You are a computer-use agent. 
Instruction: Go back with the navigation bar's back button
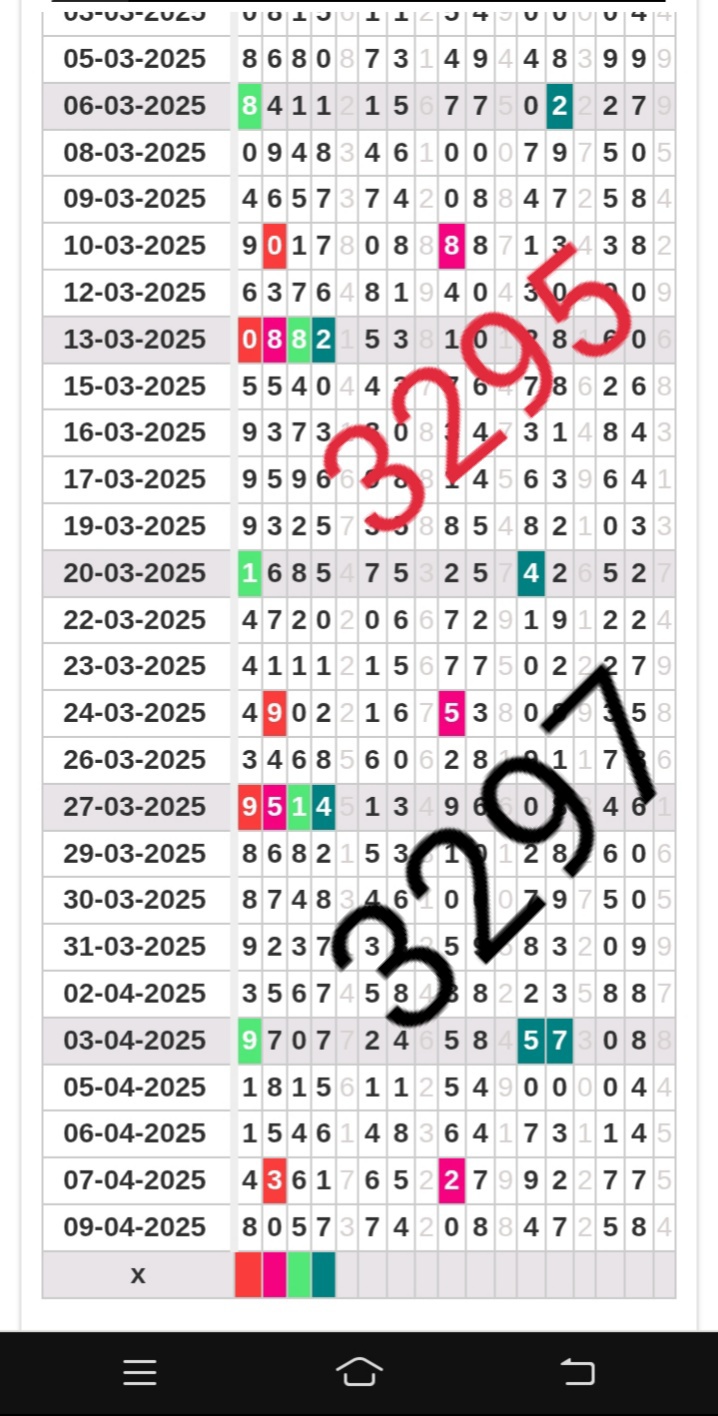578,1372
